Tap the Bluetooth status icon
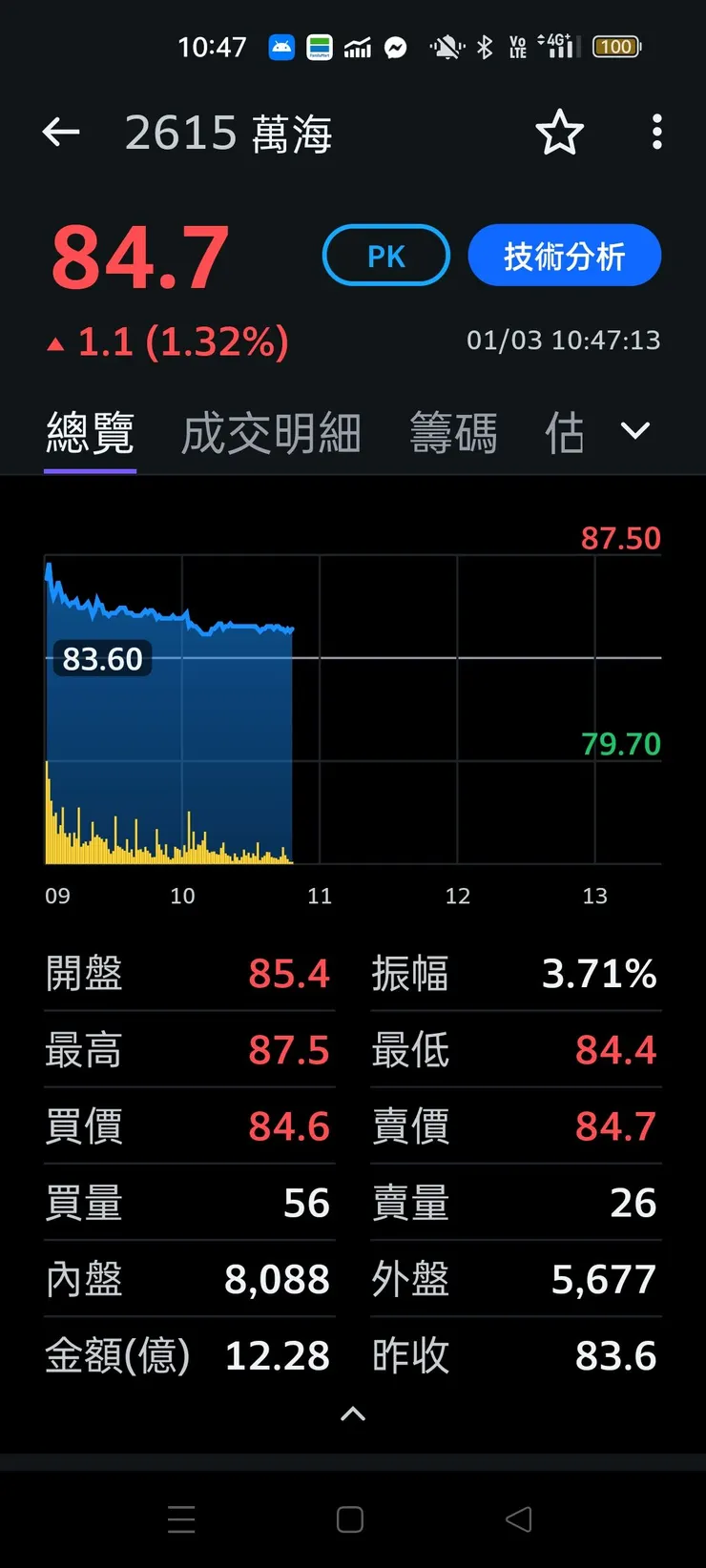 tap(486, 46)
